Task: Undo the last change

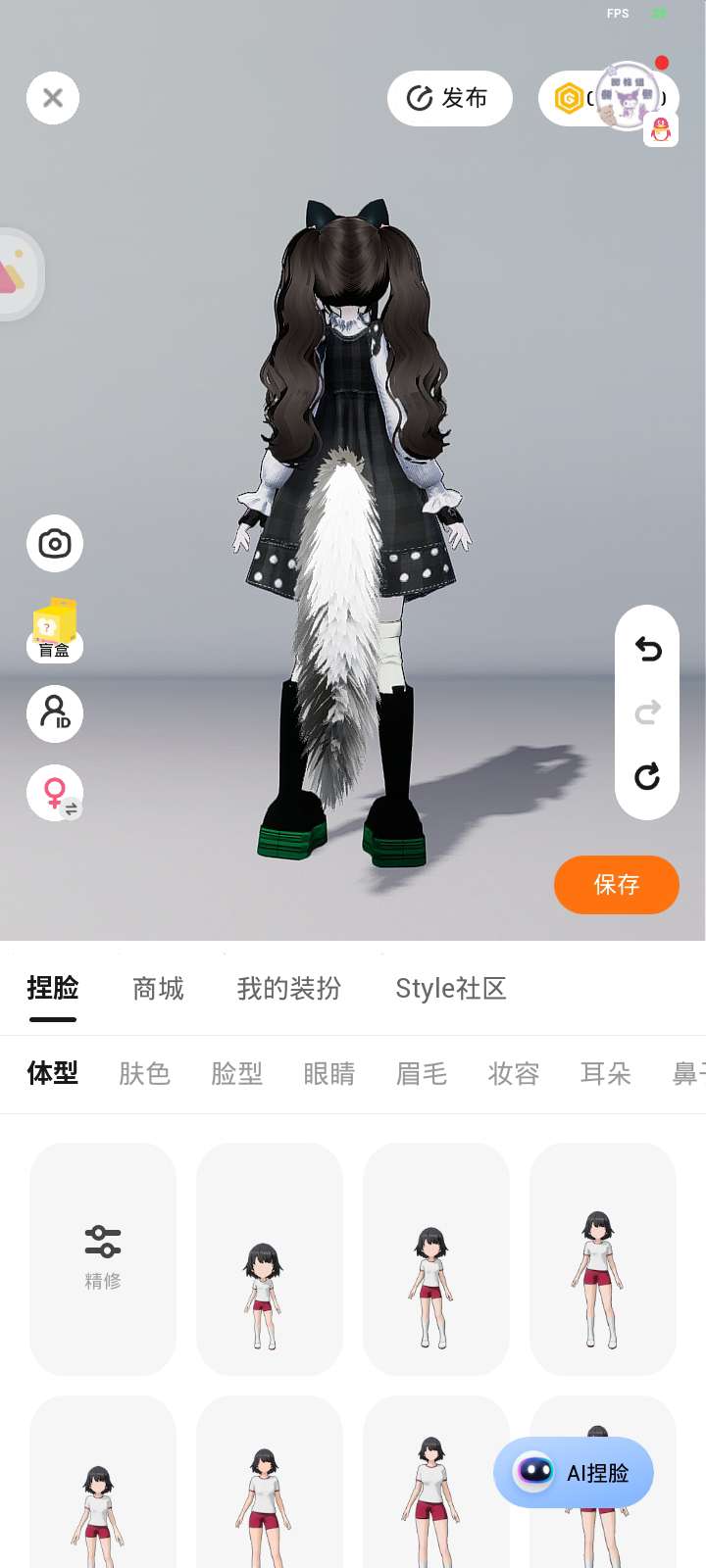Action: coord(647,649)
